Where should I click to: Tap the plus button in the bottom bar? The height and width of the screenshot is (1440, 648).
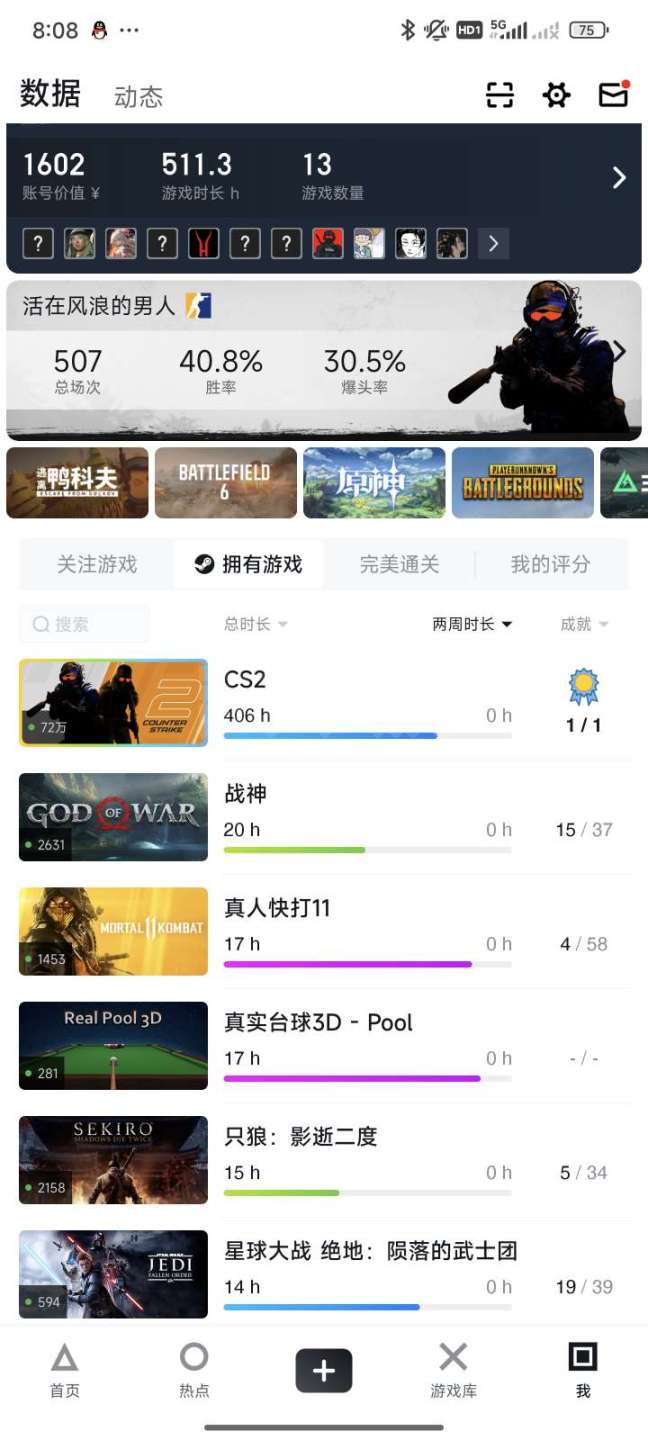click(323, 1371)
